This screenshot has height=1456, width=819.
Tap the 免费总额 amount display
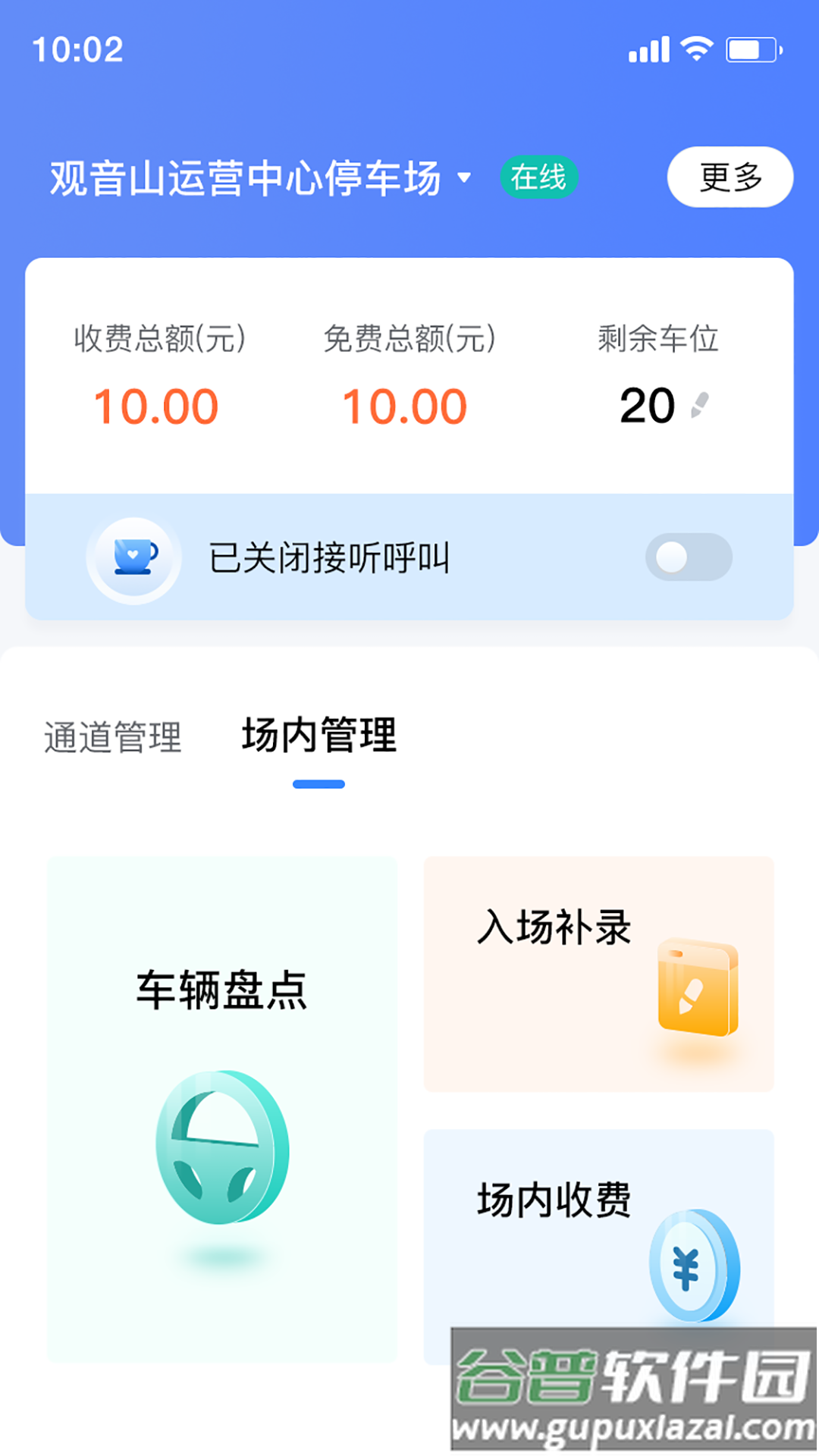404,406
